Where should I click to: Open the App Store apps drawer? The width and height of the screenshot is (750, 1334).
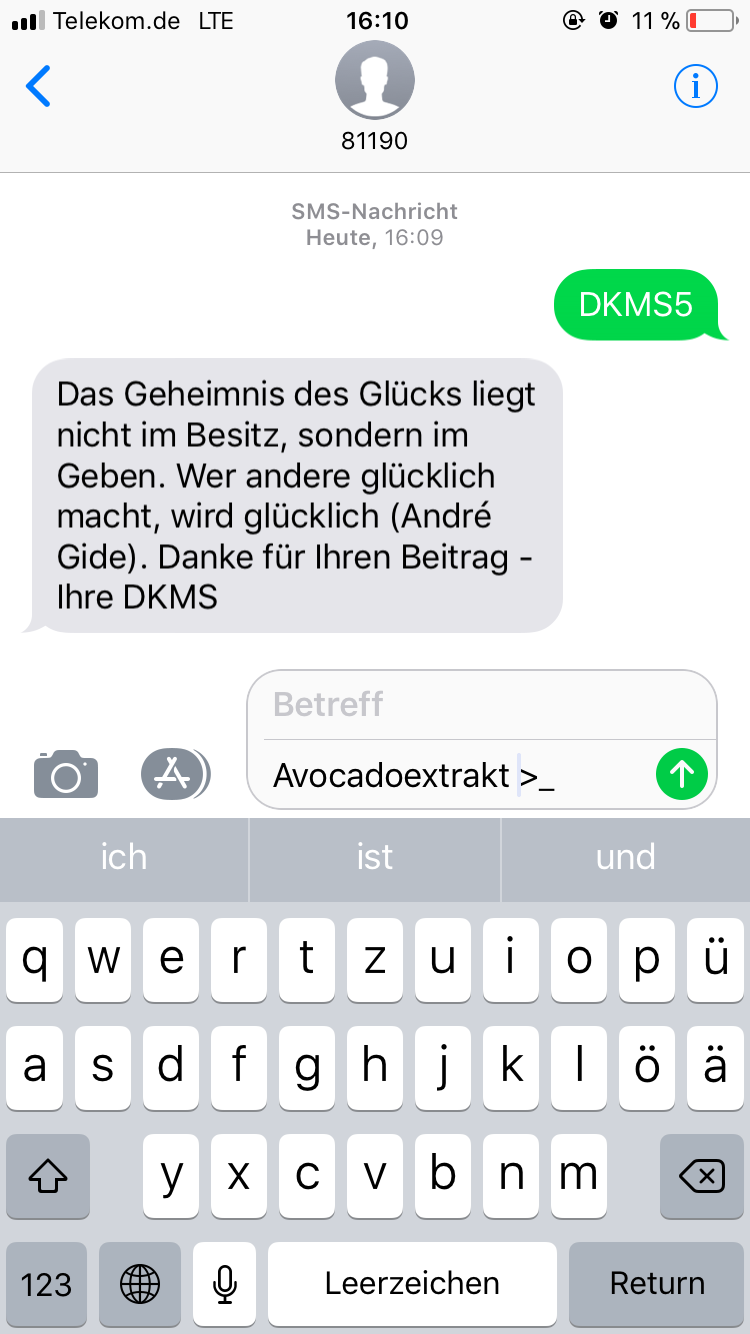[175, 774]
